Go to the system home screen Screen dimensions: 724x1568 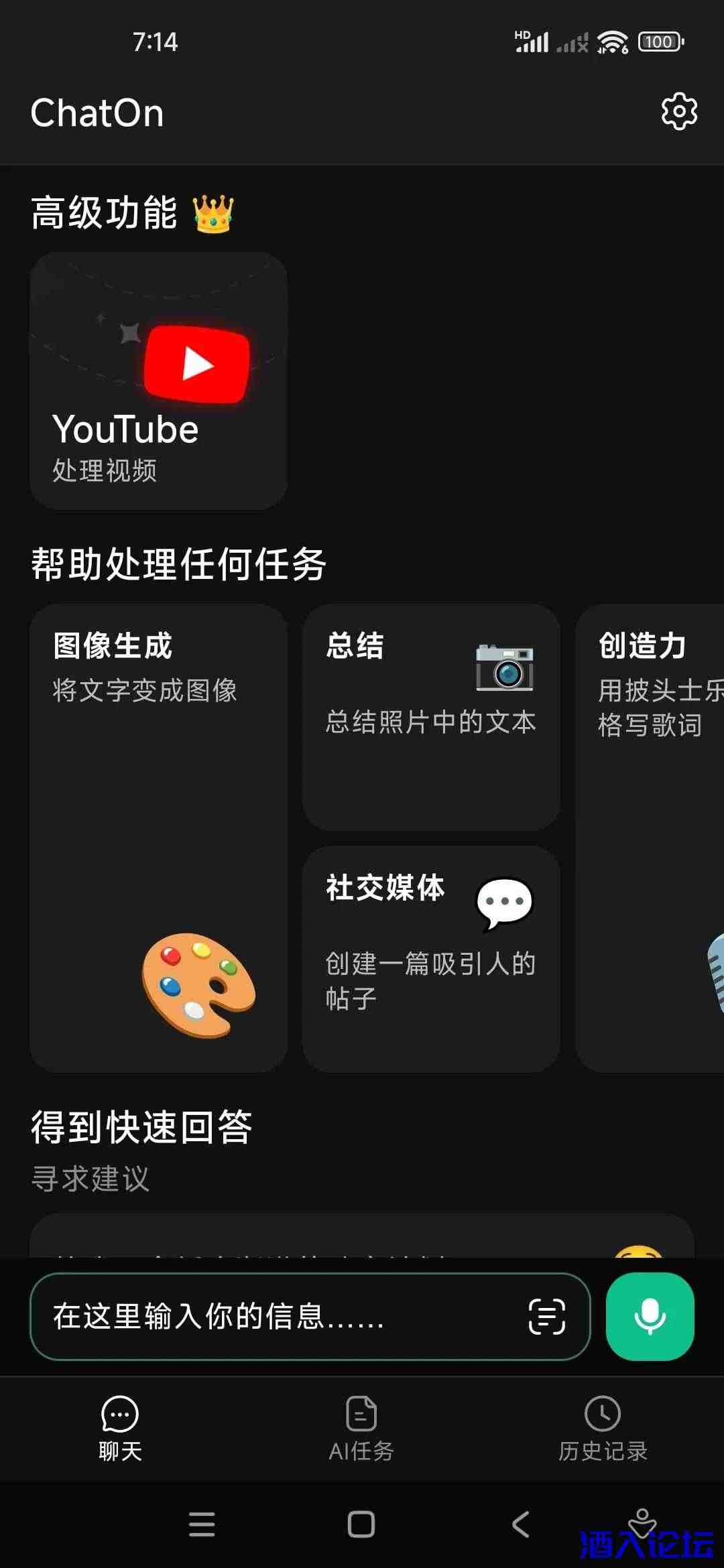point(361,1524)
